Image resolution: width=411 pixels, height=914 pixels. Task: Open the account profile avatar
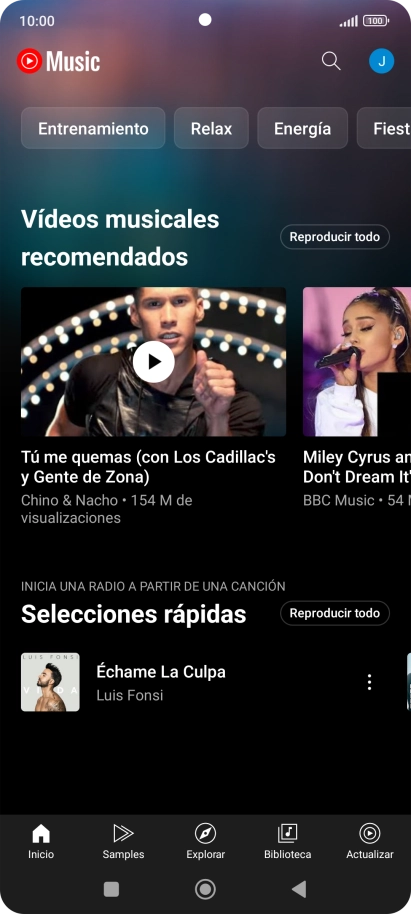coord(381,61)
